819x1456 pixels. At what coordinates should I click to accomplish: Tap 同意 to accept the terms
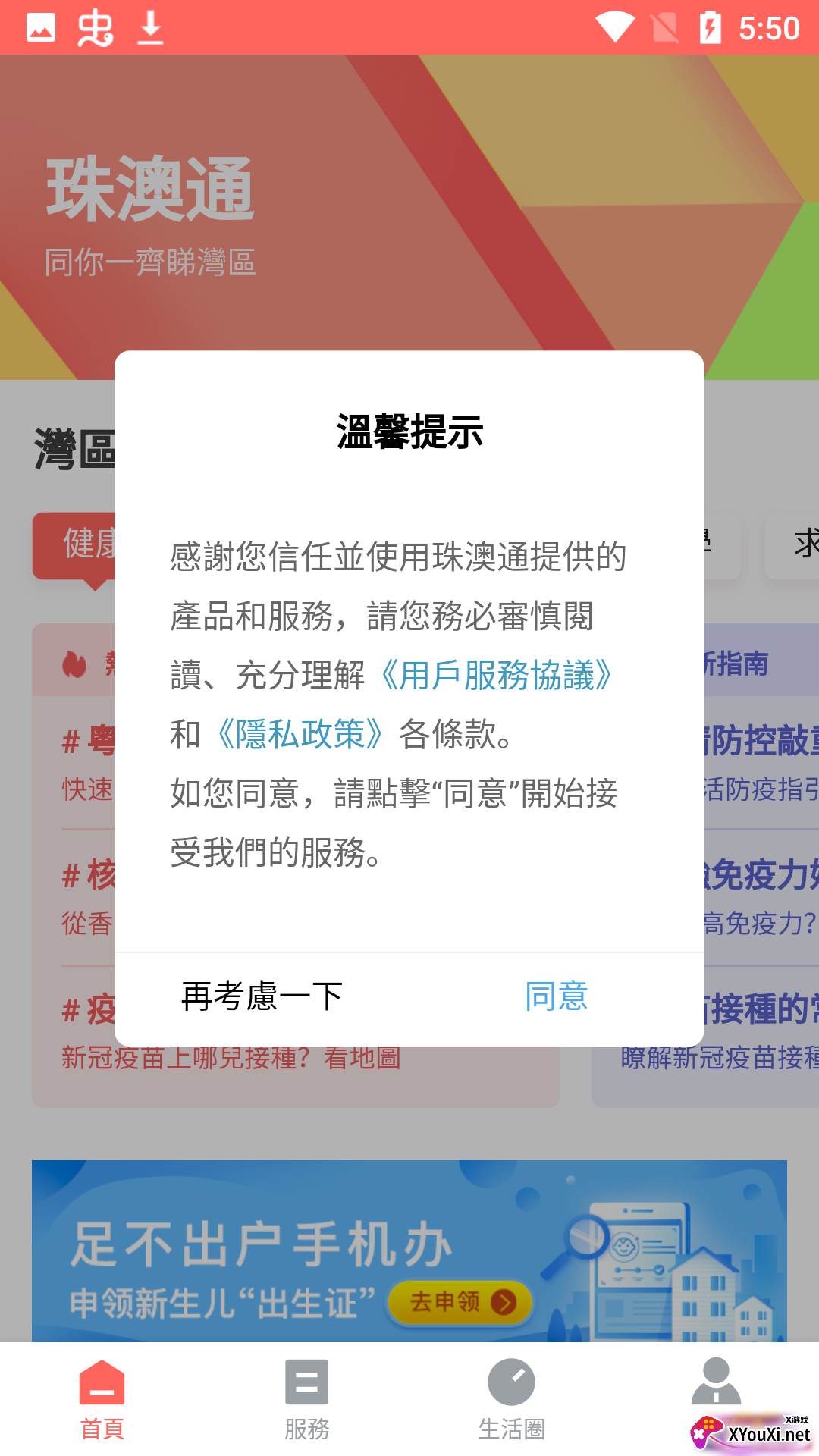coord(557,996)
